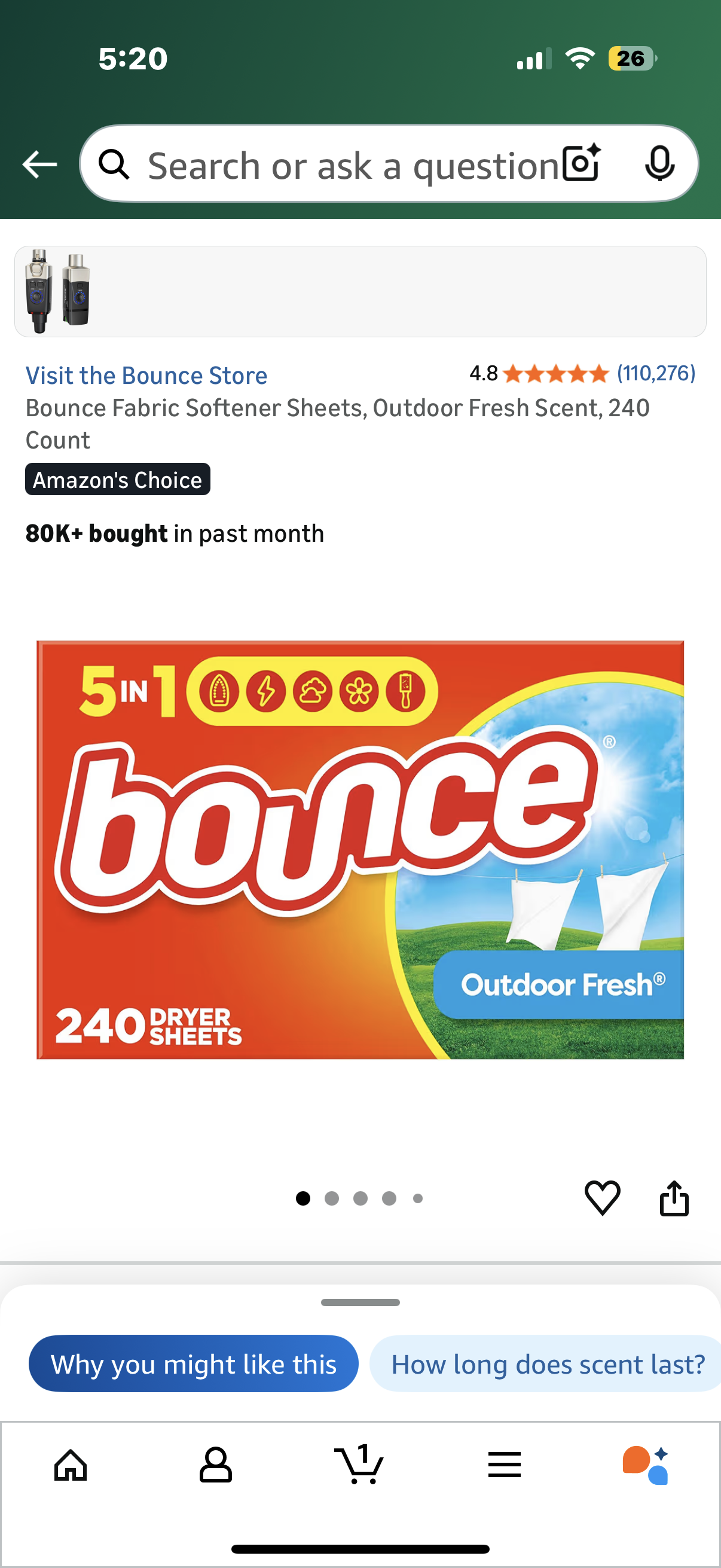Expand the assistant sheet handle

pos(360,1302)
